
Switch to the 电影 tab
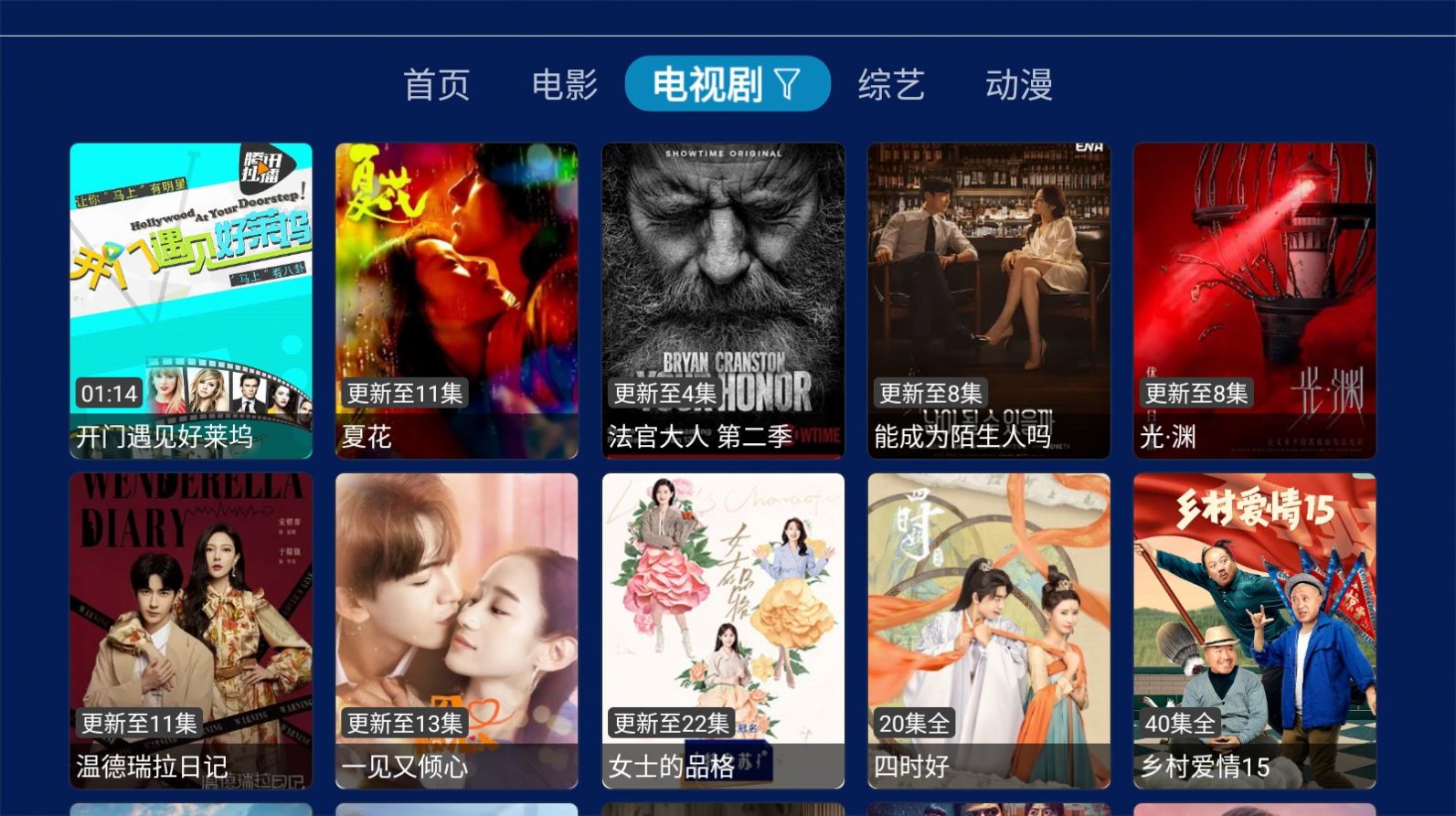565,85
